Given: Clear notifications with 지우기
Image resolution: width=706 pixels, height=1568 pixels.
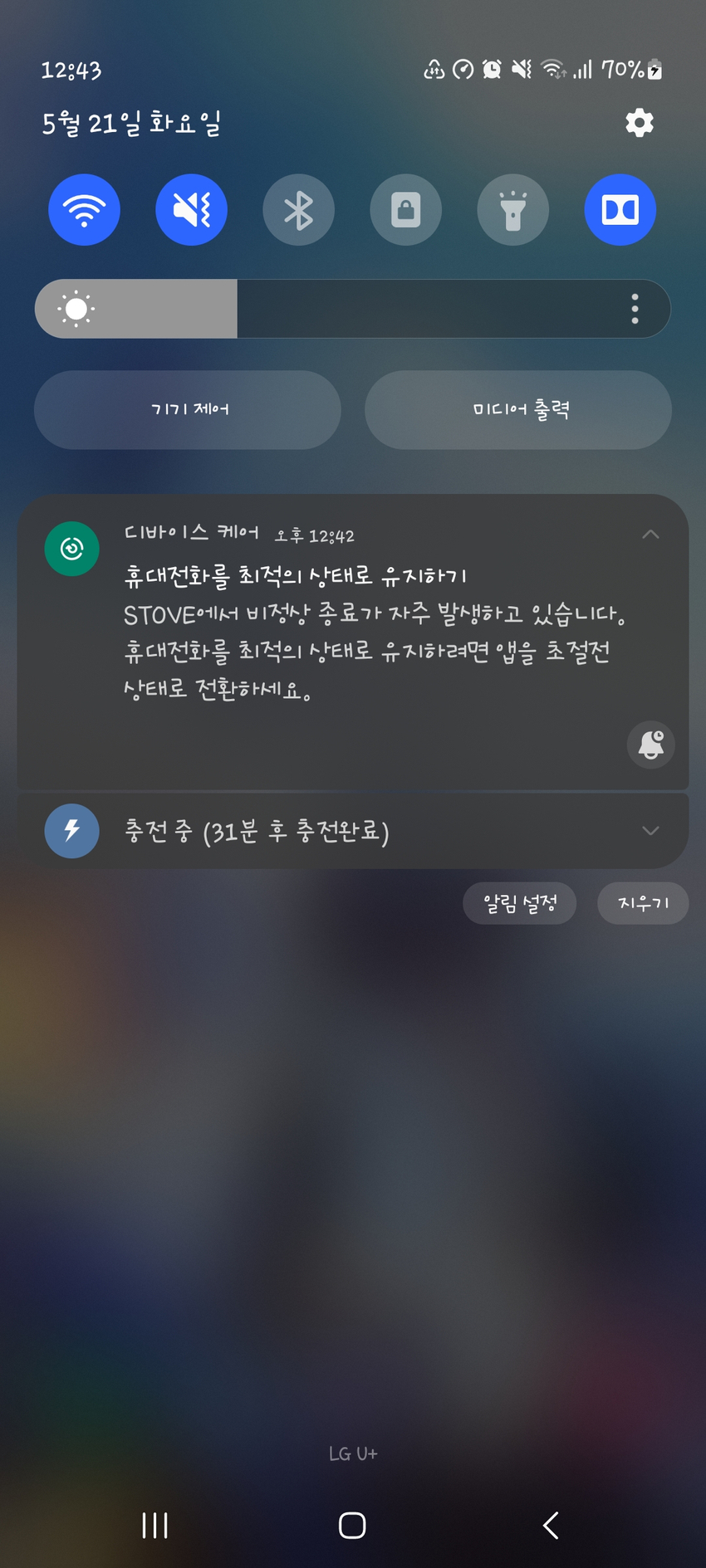Looking at the screenshot, I should [643, 903].
